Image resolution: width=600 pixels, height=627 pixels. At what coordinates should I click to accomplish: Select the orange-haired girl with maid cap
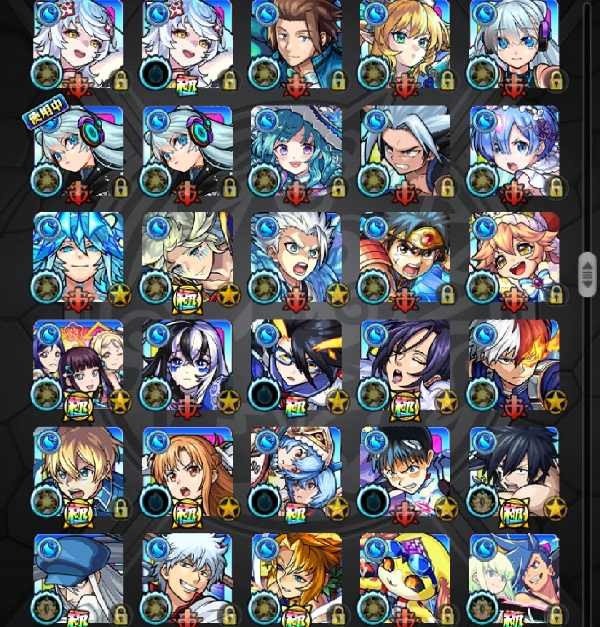coord(514,258)
